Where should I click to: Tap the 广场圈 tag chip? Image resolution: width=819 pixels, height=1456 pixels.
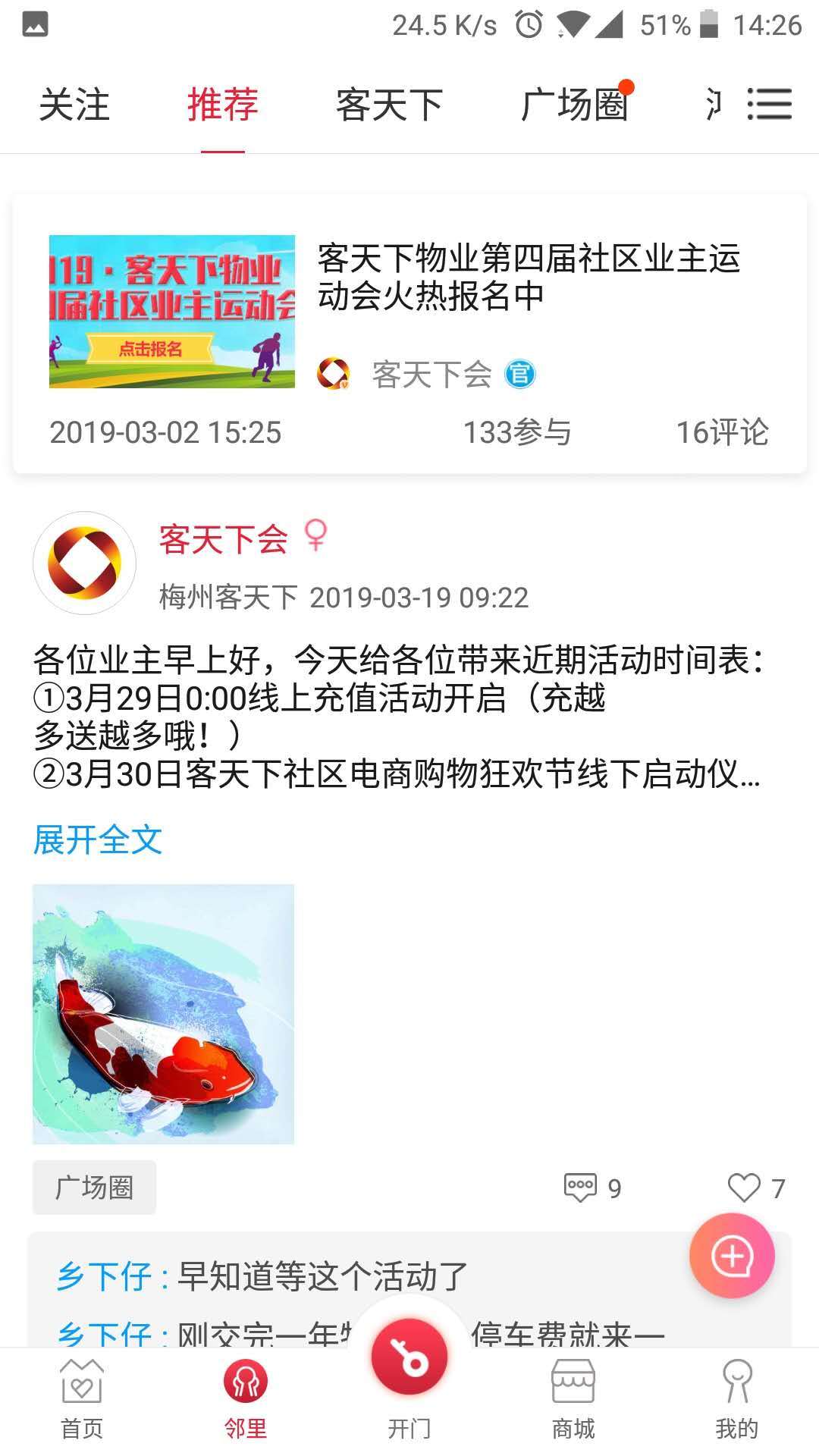94,1187
